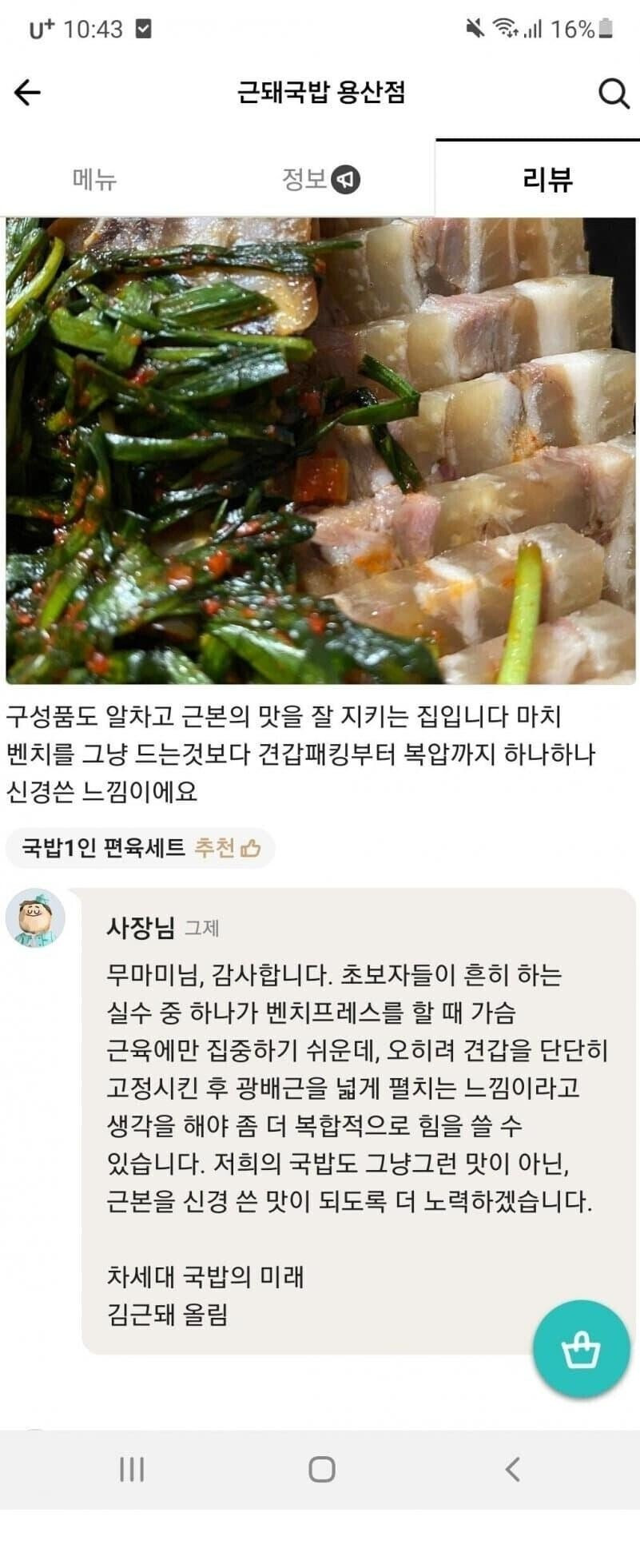Screen dimensions: 640x1568
Task: Go to the home screen
Action: pos(321,1468)
